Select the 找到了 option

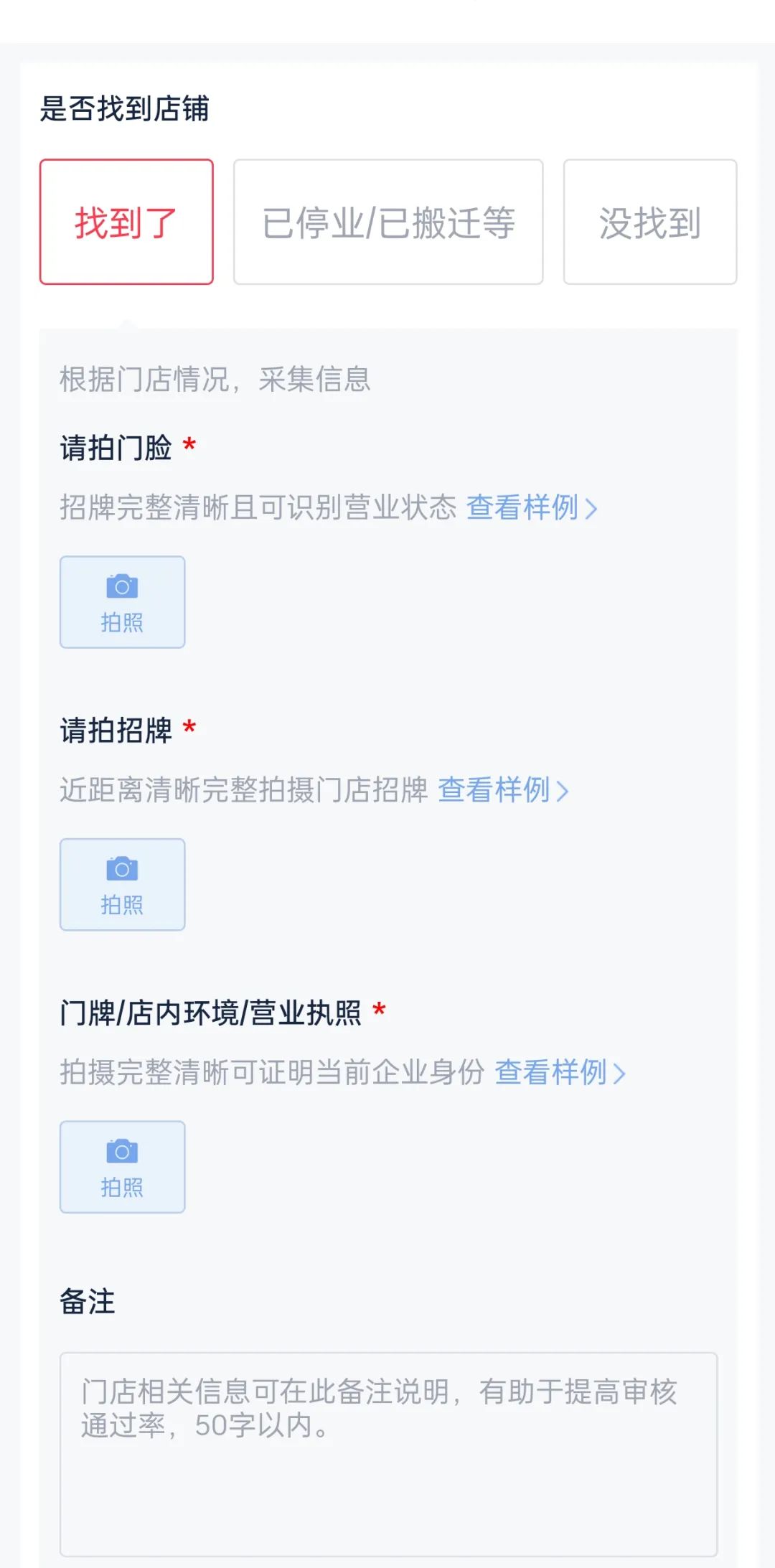126,222
